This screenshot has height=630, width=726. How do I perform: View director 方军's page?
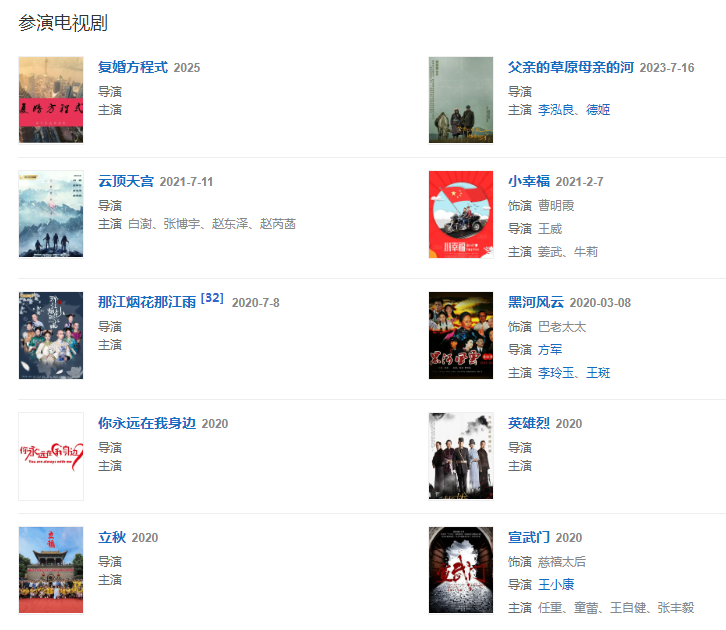pyautogui.click(x=550, y=350)
